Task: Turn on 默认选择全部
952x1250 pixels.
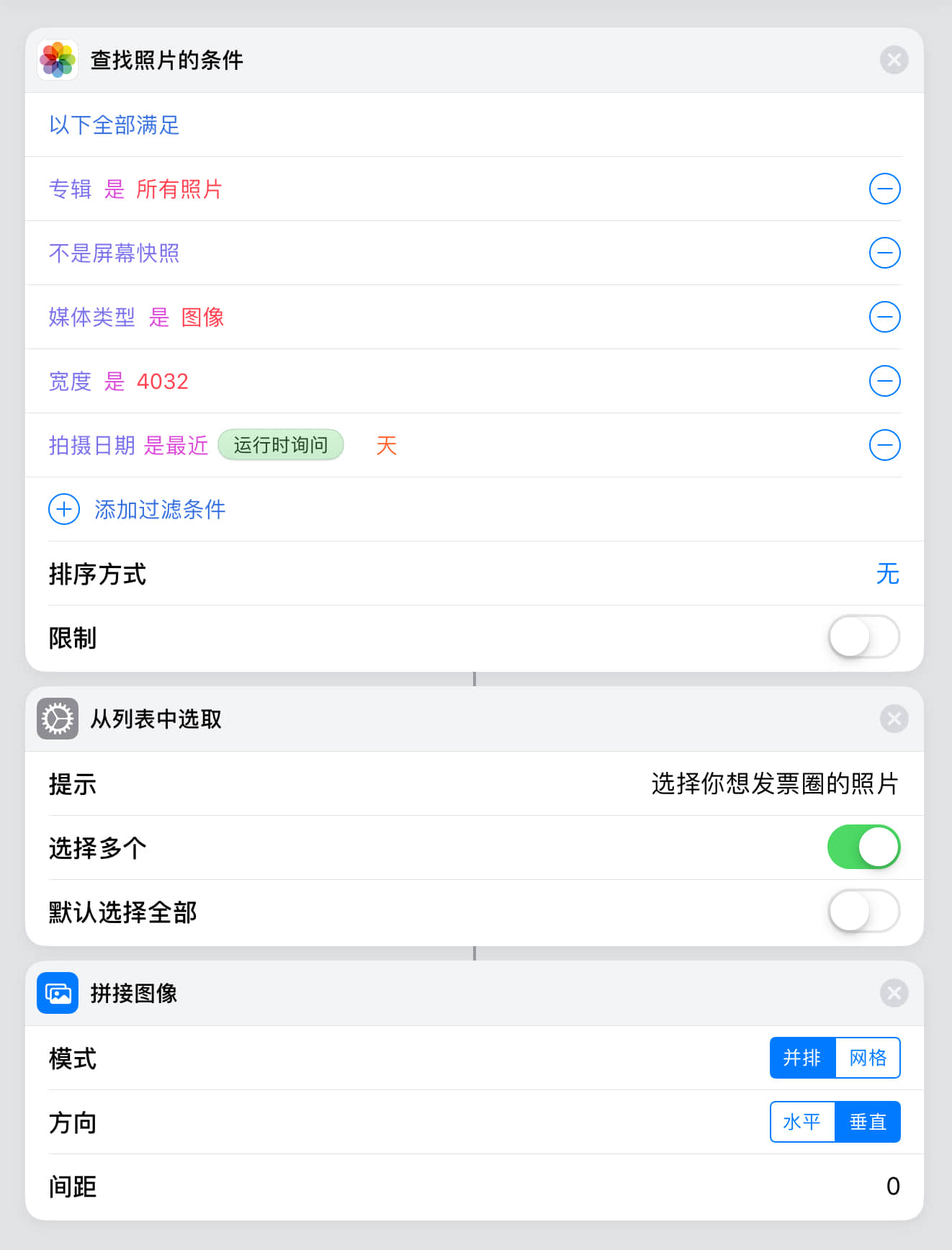Action: coord(863,912)
